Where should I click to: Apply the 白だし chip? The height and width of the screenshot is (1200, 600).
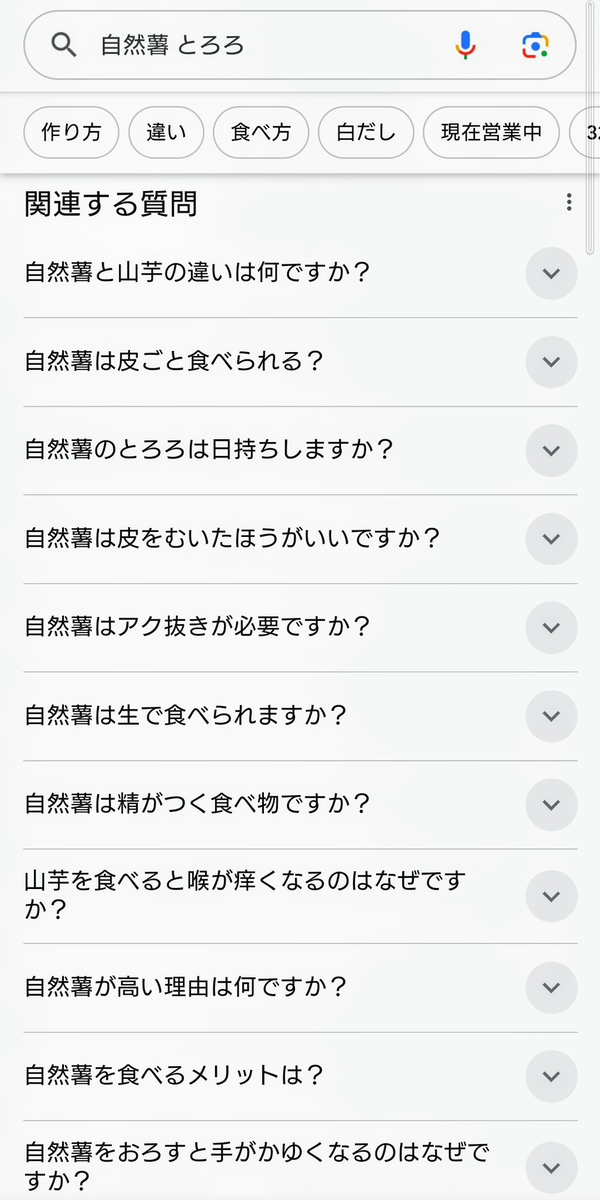pyautogui.click(x=366, y=132)
